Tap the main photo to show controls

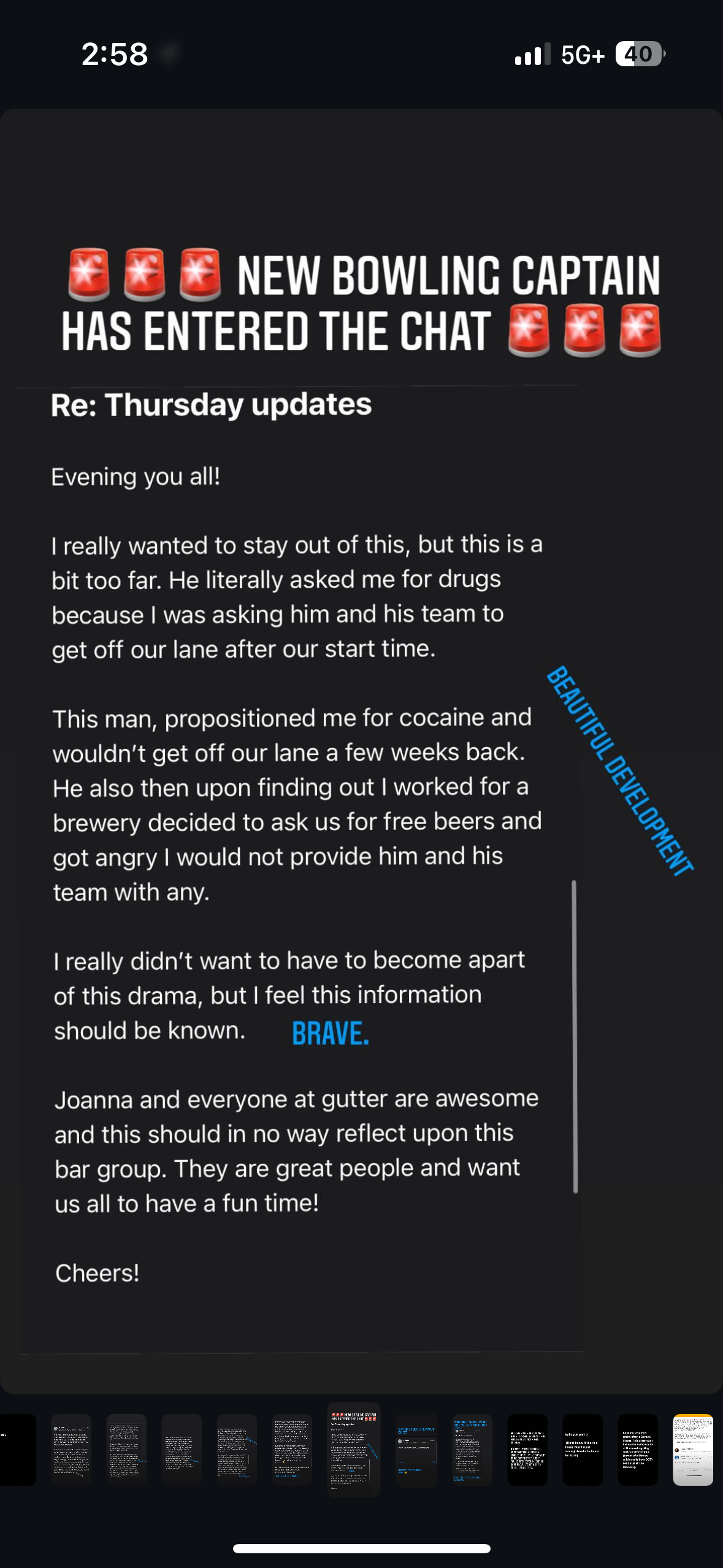coord(361,751)
